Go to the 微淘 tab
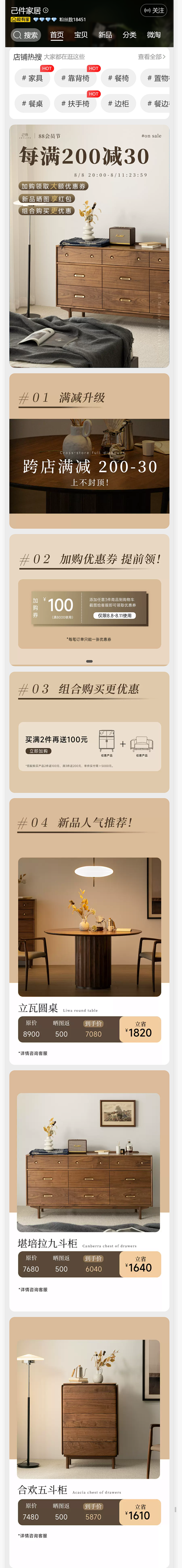 pos(154,35)
